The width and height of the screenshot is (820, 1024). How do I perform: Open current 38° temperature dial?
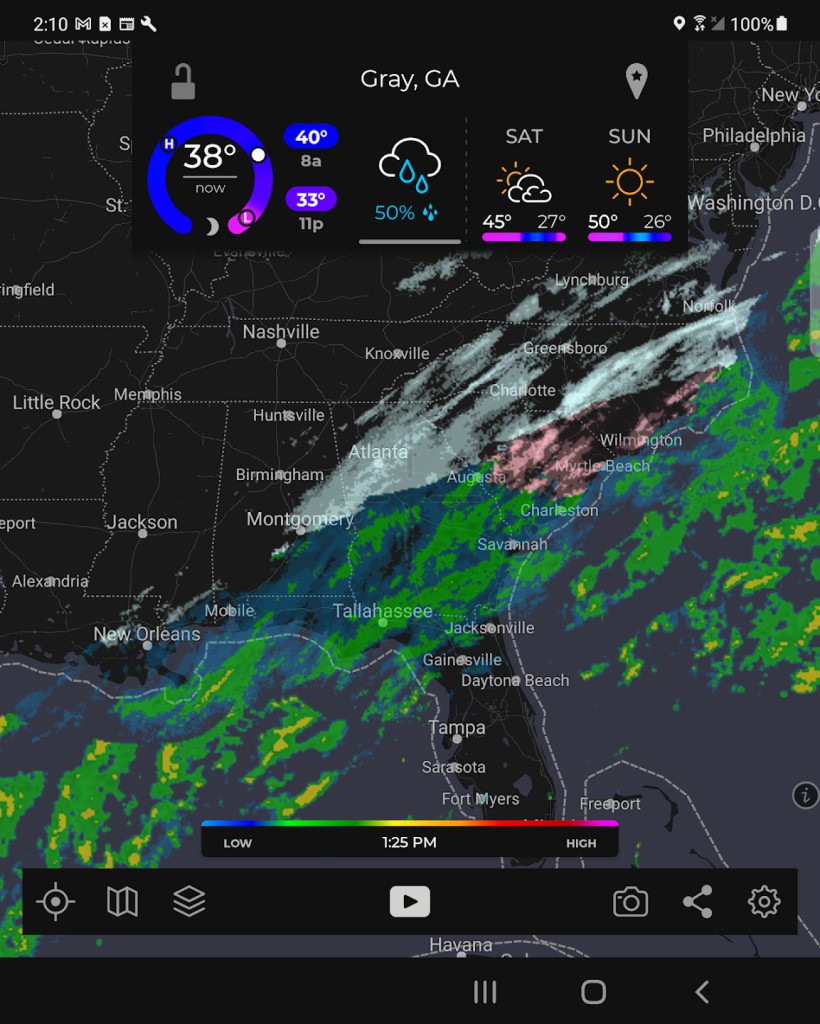(210, 175)
